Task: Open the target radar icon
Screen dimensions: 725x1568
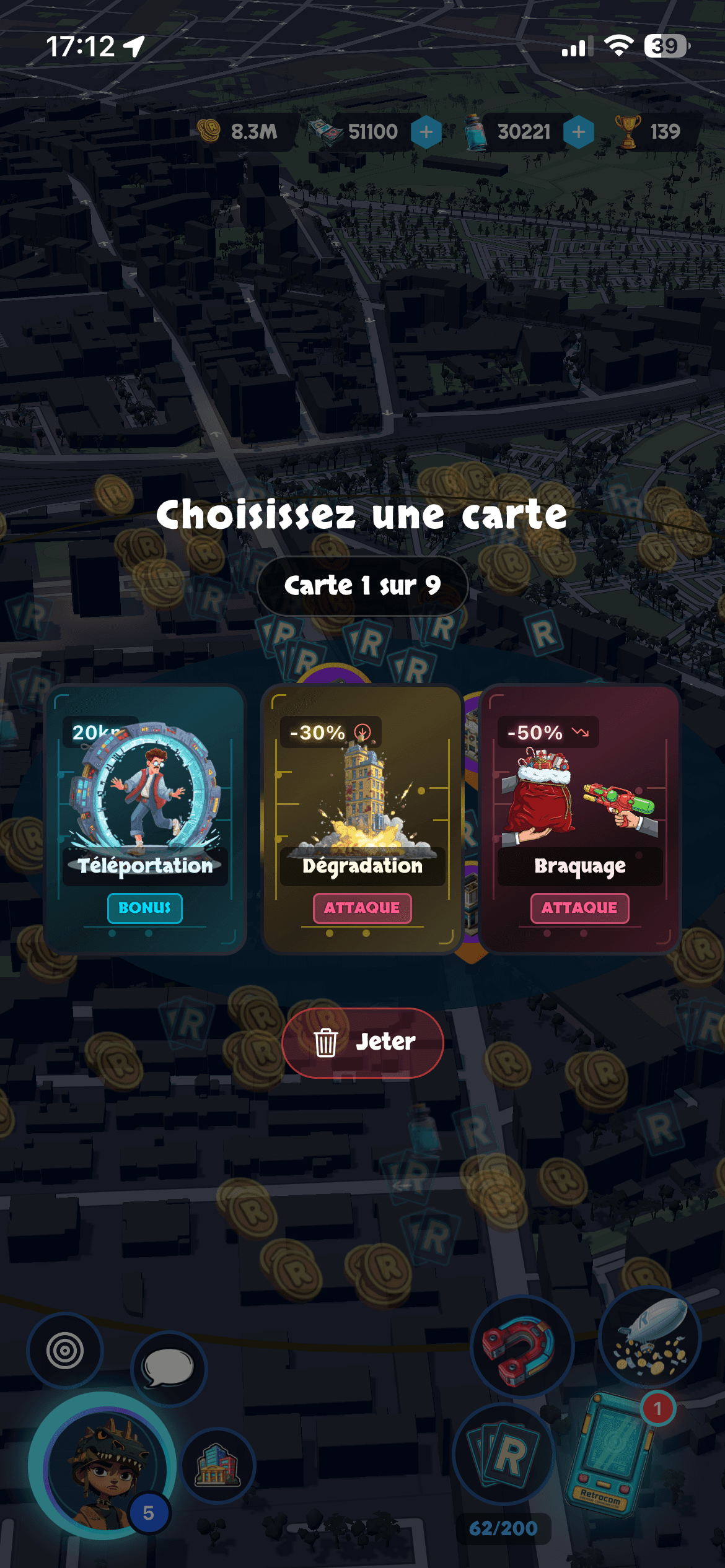Action: (65, 1351)
